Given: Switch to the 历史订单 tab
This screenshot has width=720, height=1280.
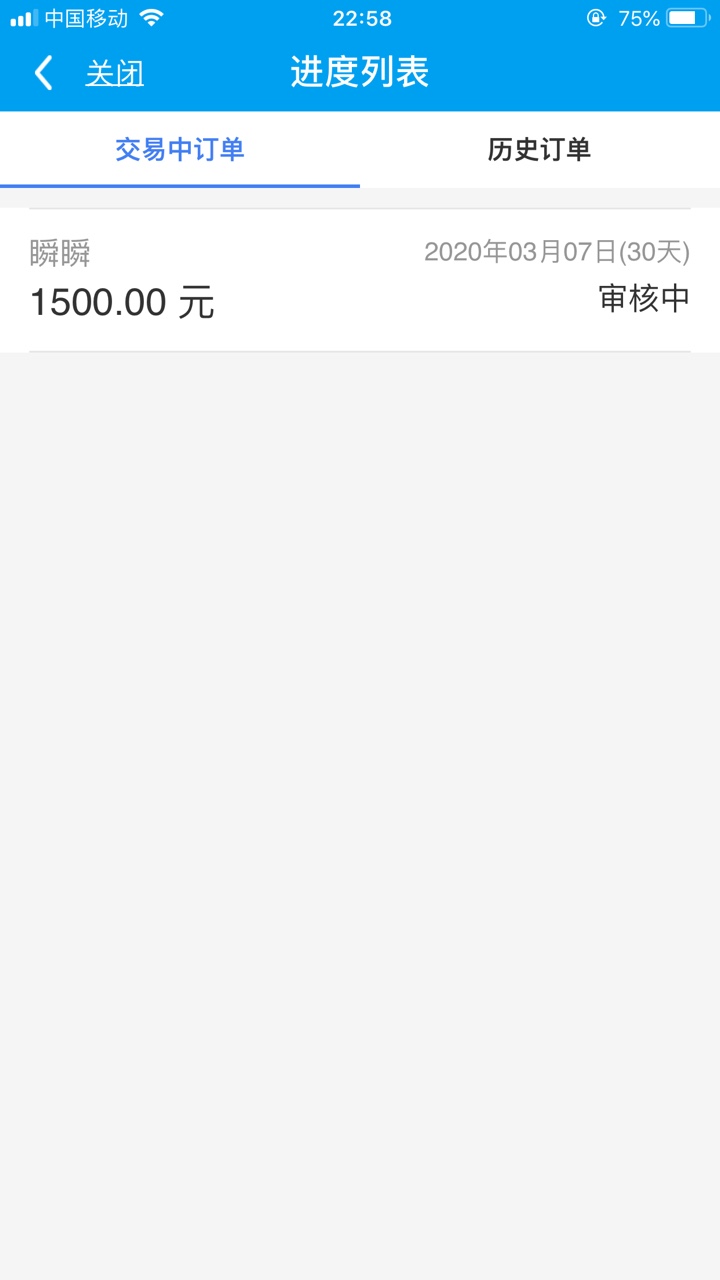Looking at the screenshot, I should [x=540, y=150].
